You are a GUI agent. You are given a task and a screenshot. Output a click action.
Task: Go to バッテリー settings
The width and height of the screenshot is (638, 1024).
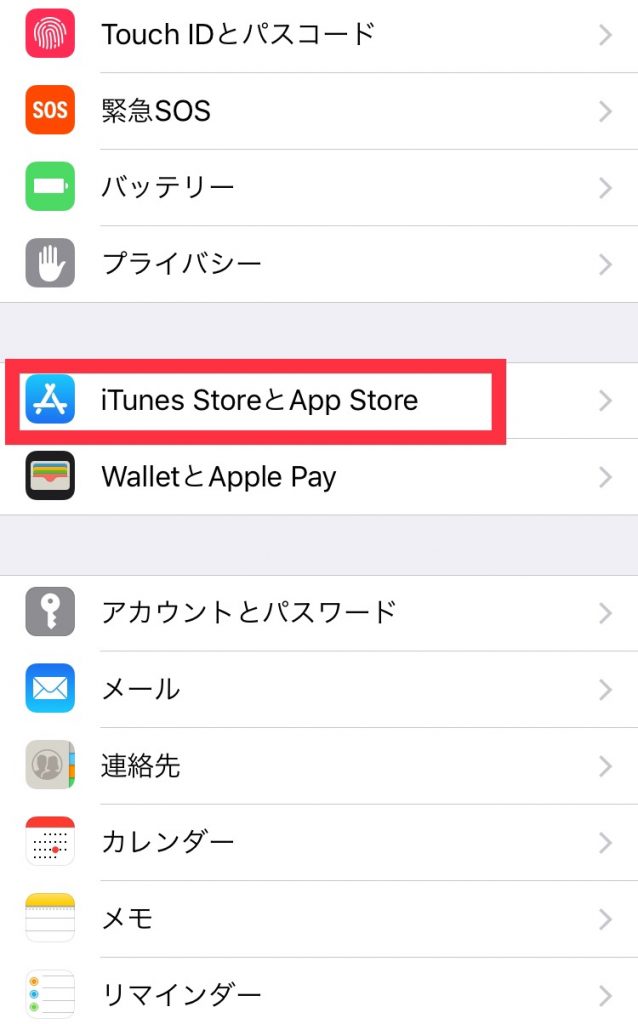(x=319, y=187)
